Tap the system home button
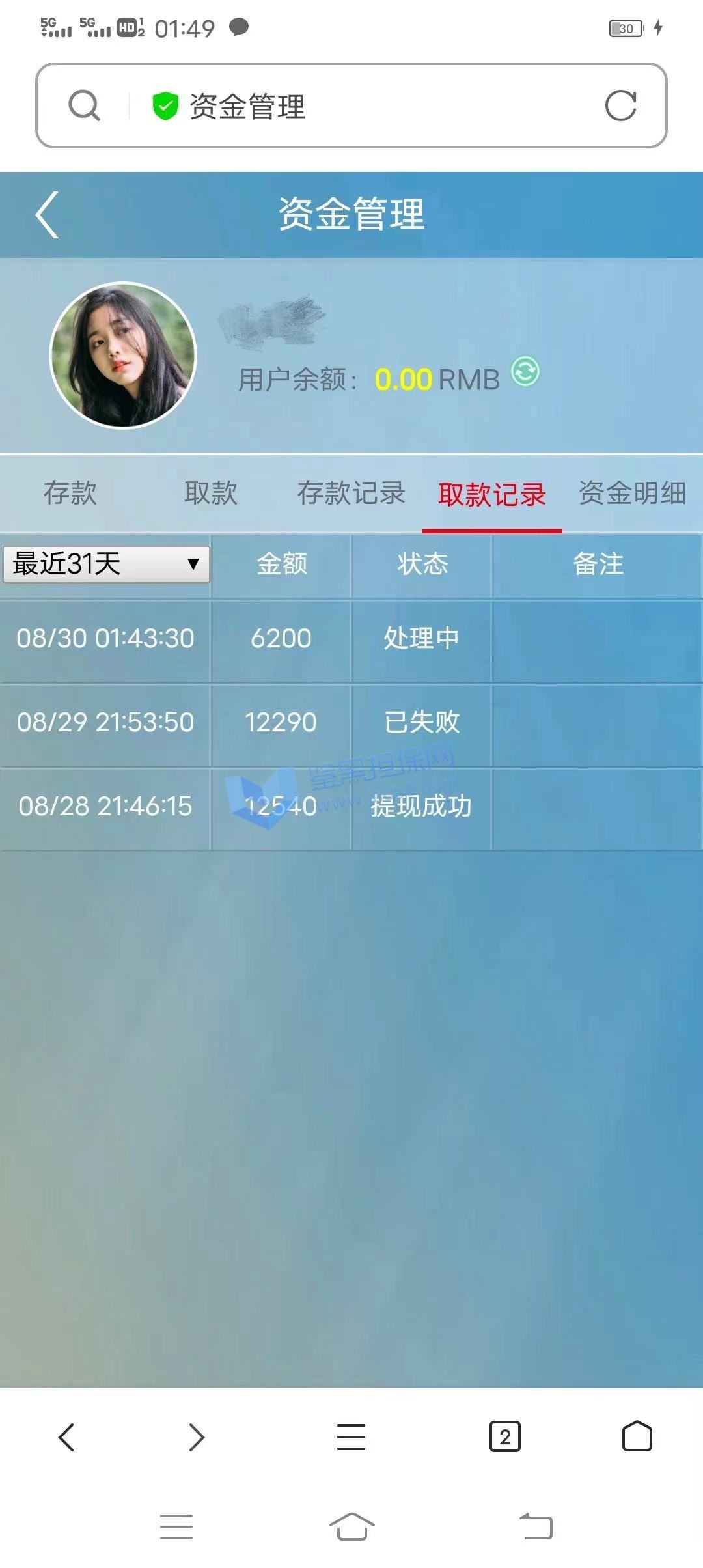The height and width of the screenshot is (1568, 703). (351, 1527)
